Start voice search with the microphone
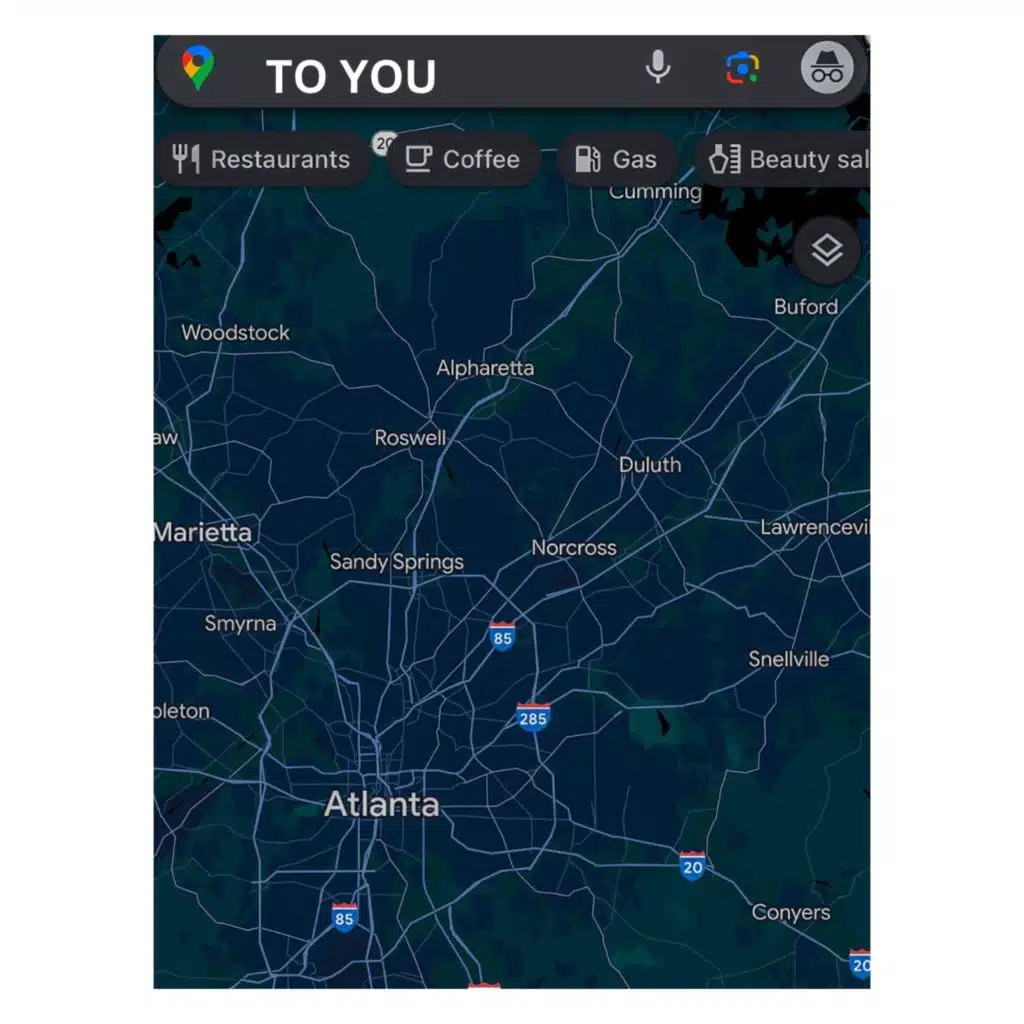 click(x=658, y=67)
